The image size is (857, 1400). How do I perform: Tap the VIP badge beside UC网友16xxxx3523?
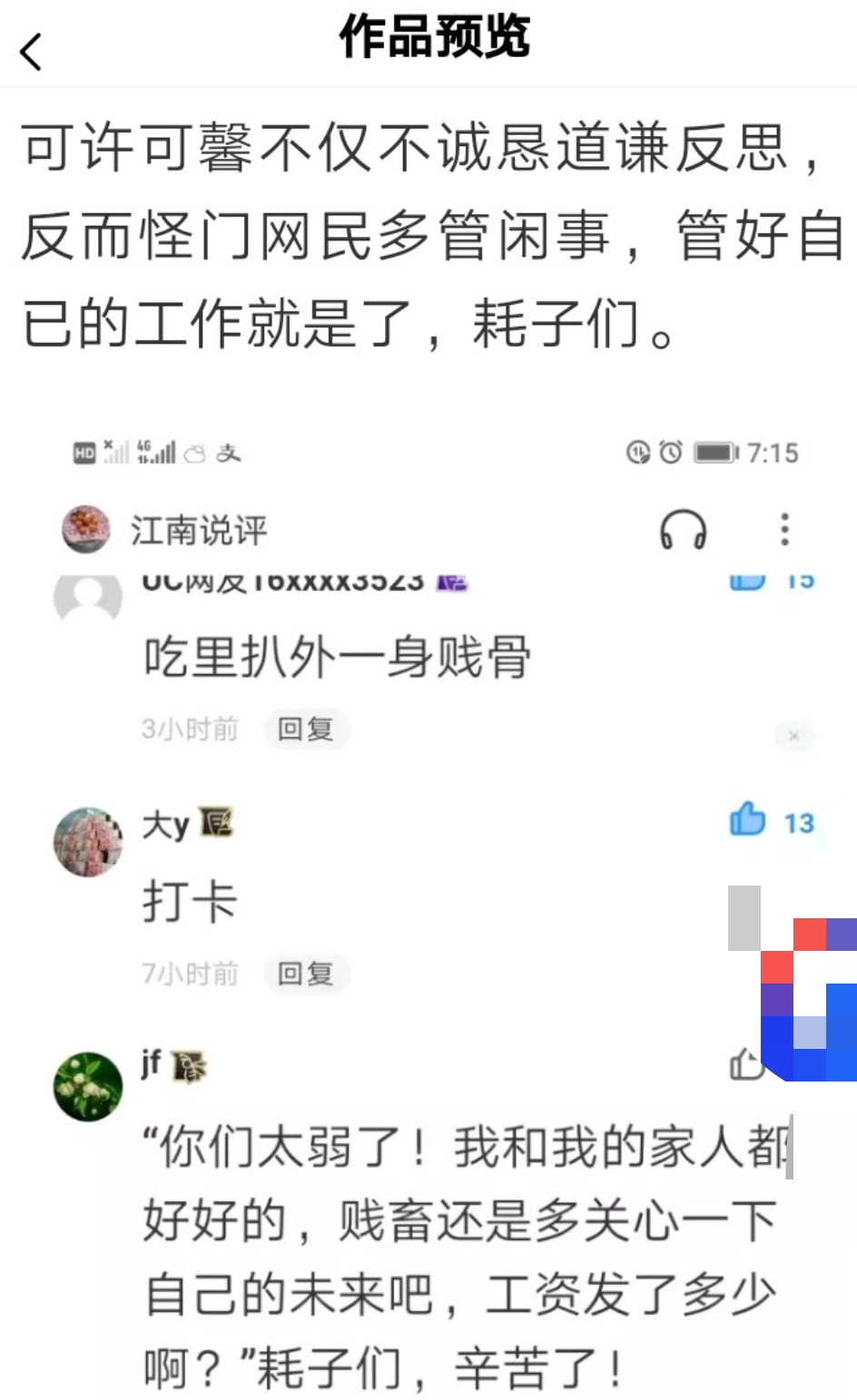coord(451,583)
